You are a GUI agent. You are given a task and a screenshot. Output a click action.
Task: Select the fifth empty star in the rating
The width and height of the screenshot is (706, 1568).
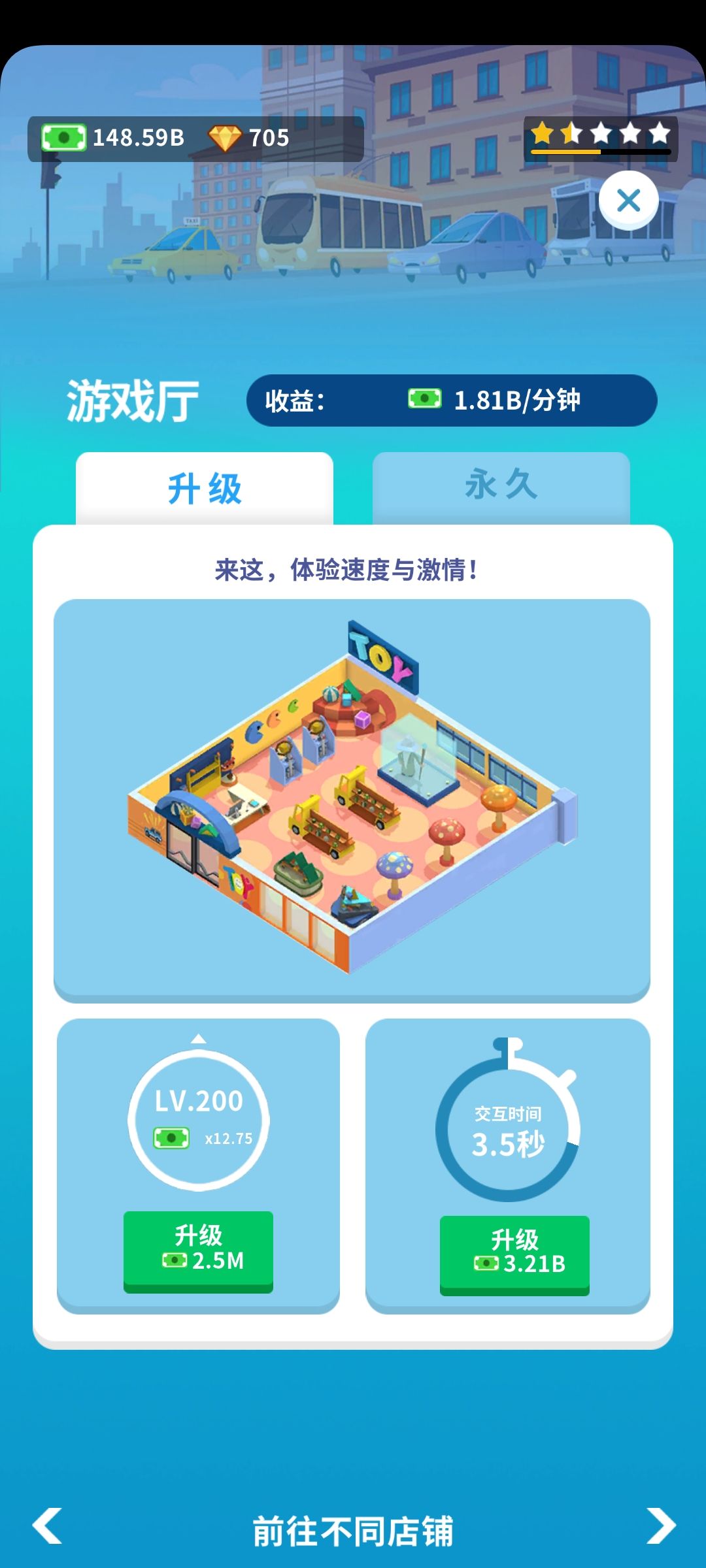660,133
